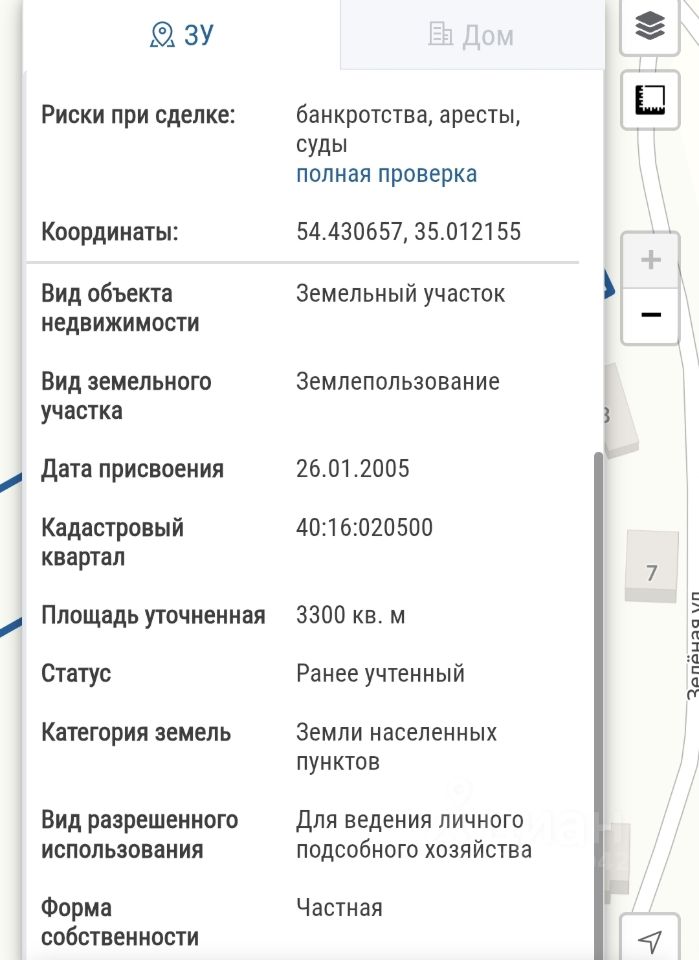This screenshot has width=699, height=960.
Task: Activate the ruler measurement tool
Action: [x=650, y=100]
